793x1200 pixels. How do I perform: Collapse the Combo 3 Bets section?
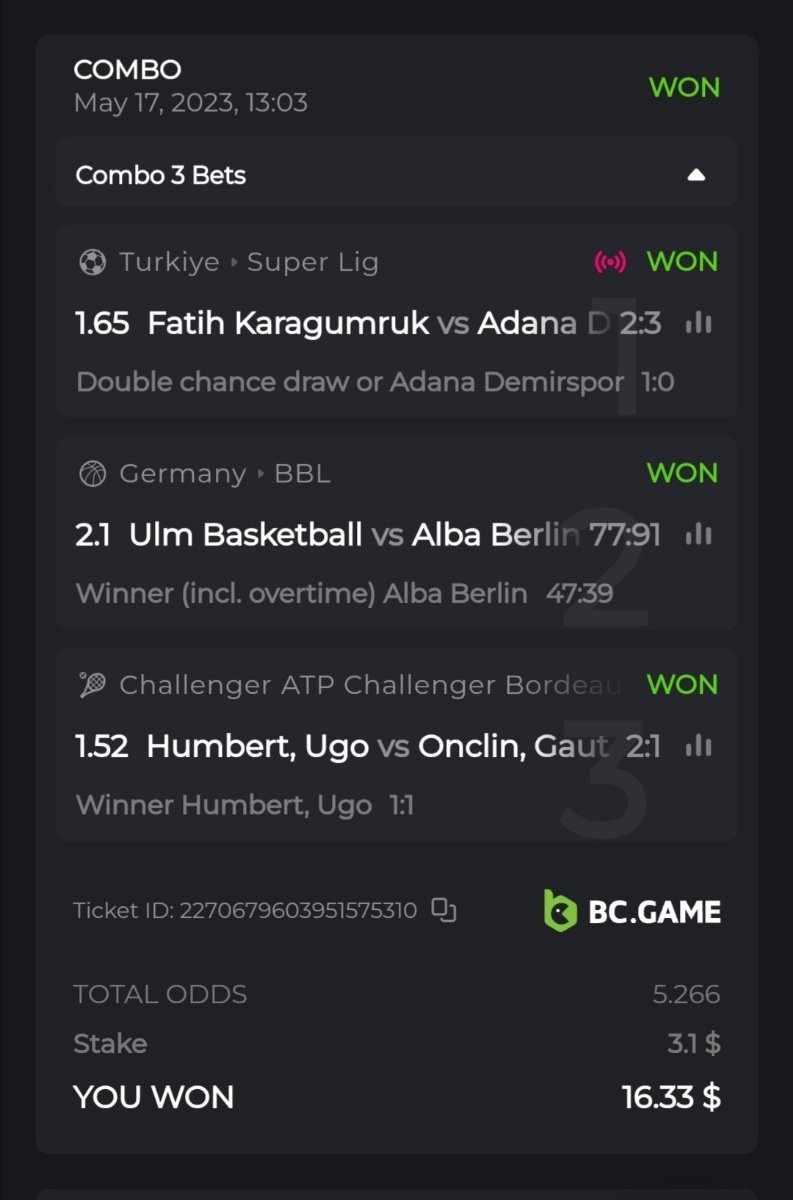697,175
